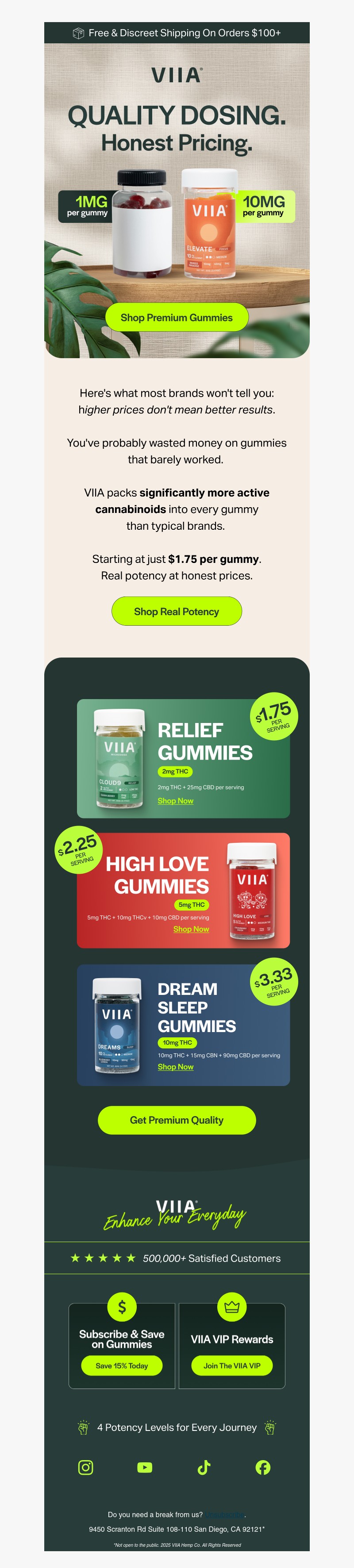This screenshot has height=1568, width=354.
Task: Visit the VIIA YouTube channel
Action: pyautogui.click(x=145, y=1467)
